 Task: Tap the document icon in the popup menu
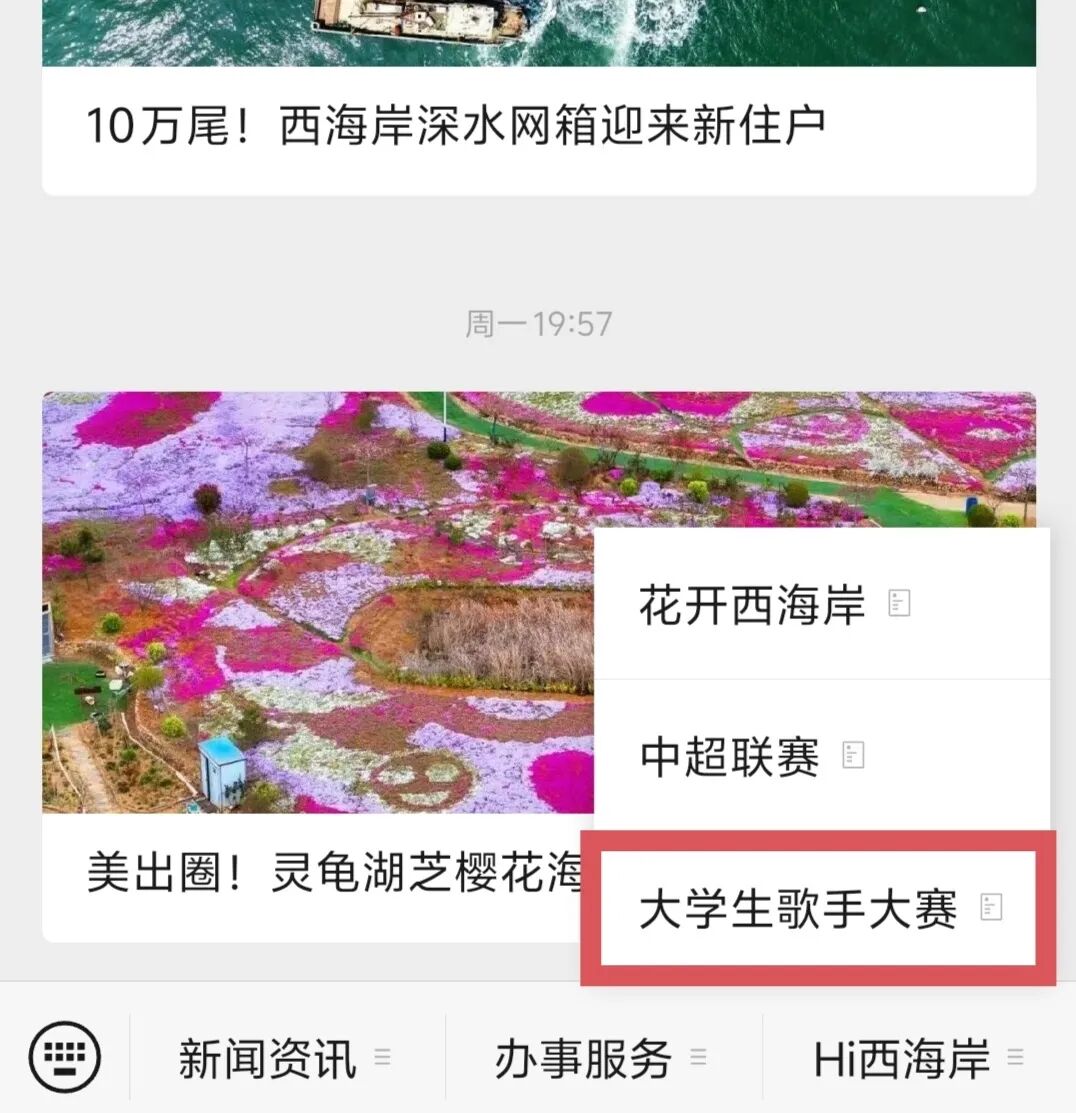click(899, 604)
